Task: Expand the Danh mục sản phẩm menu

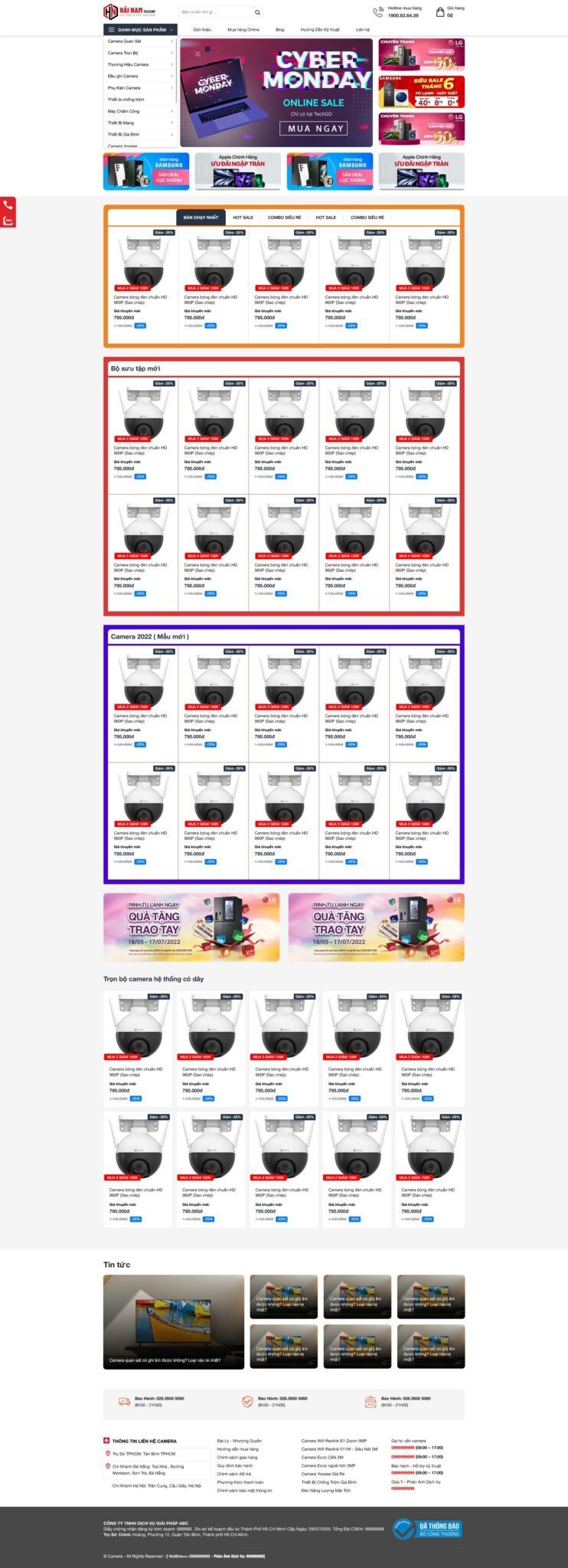Action: click(x=141, y=29)
